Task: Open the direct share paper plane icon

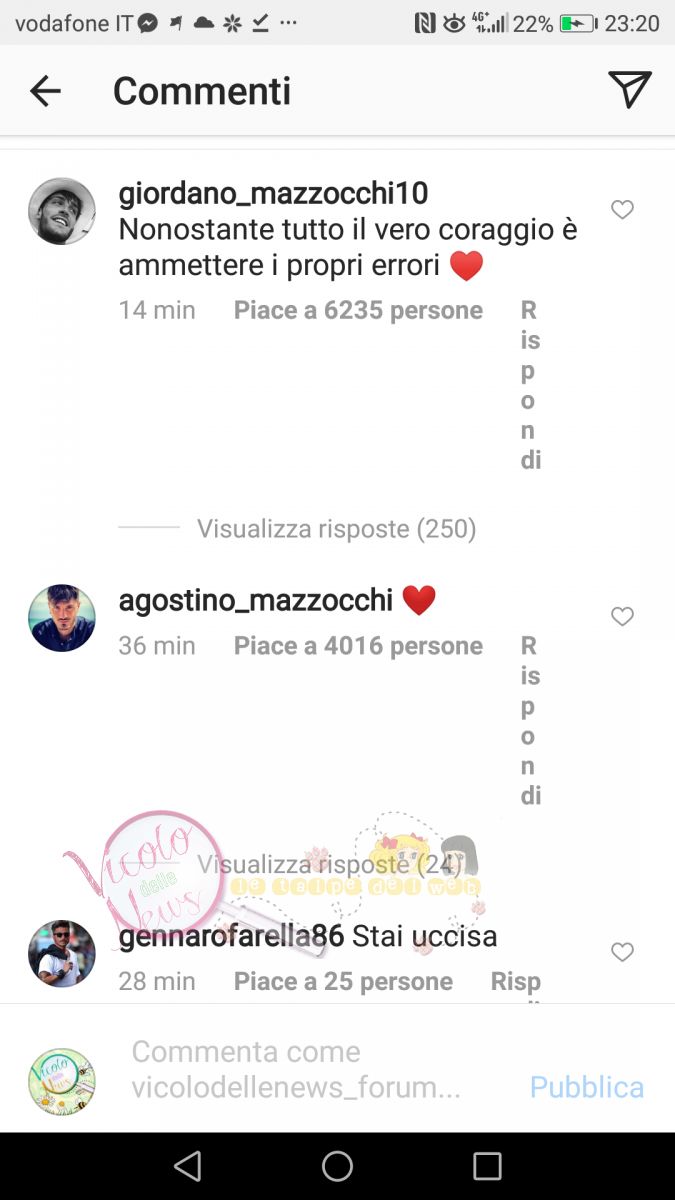Action: pyautogui.click(x=629, y=90)
